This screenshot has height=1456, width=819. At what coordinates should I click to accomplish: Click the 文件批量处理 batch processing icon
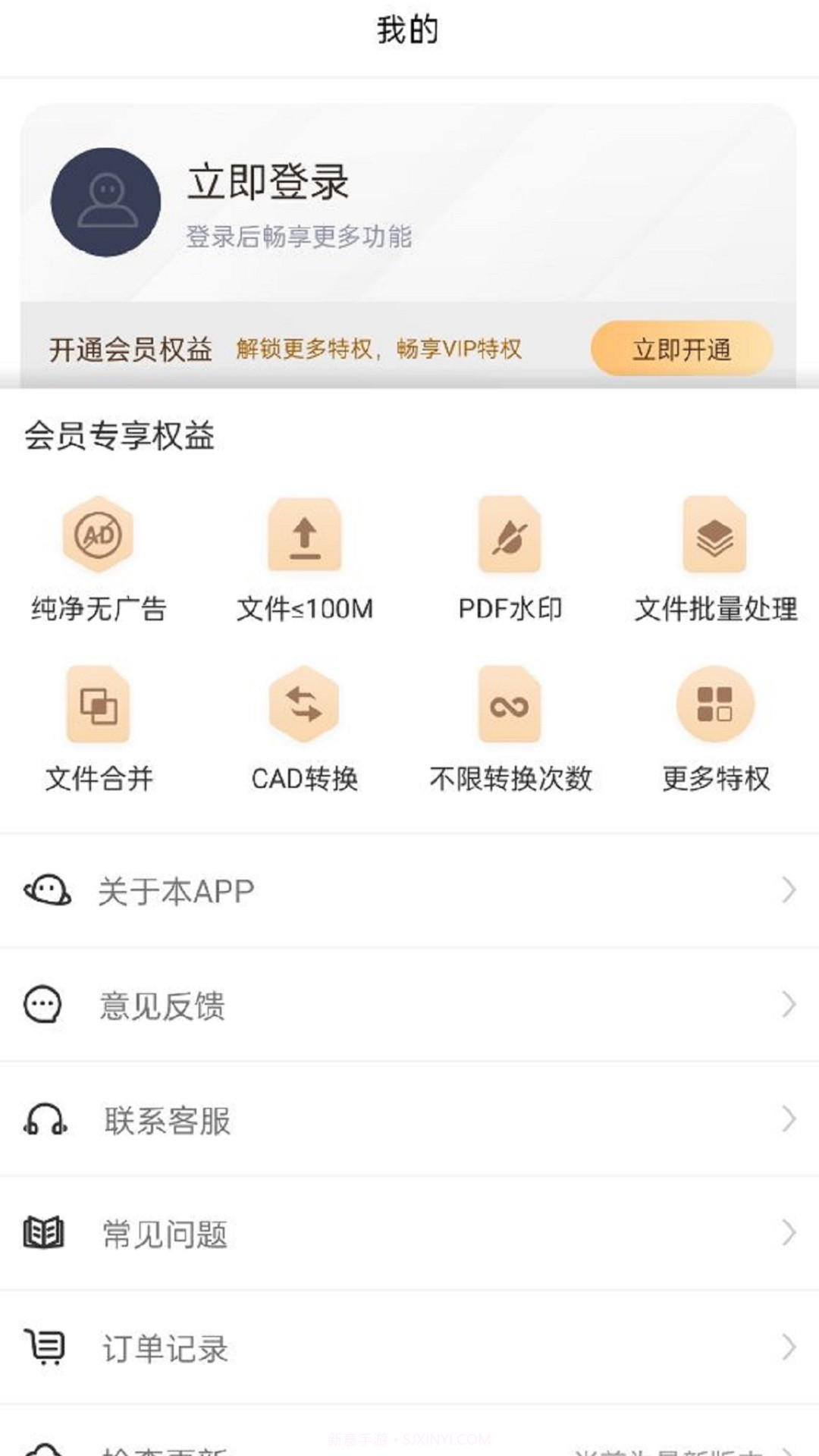click(713, 535)
